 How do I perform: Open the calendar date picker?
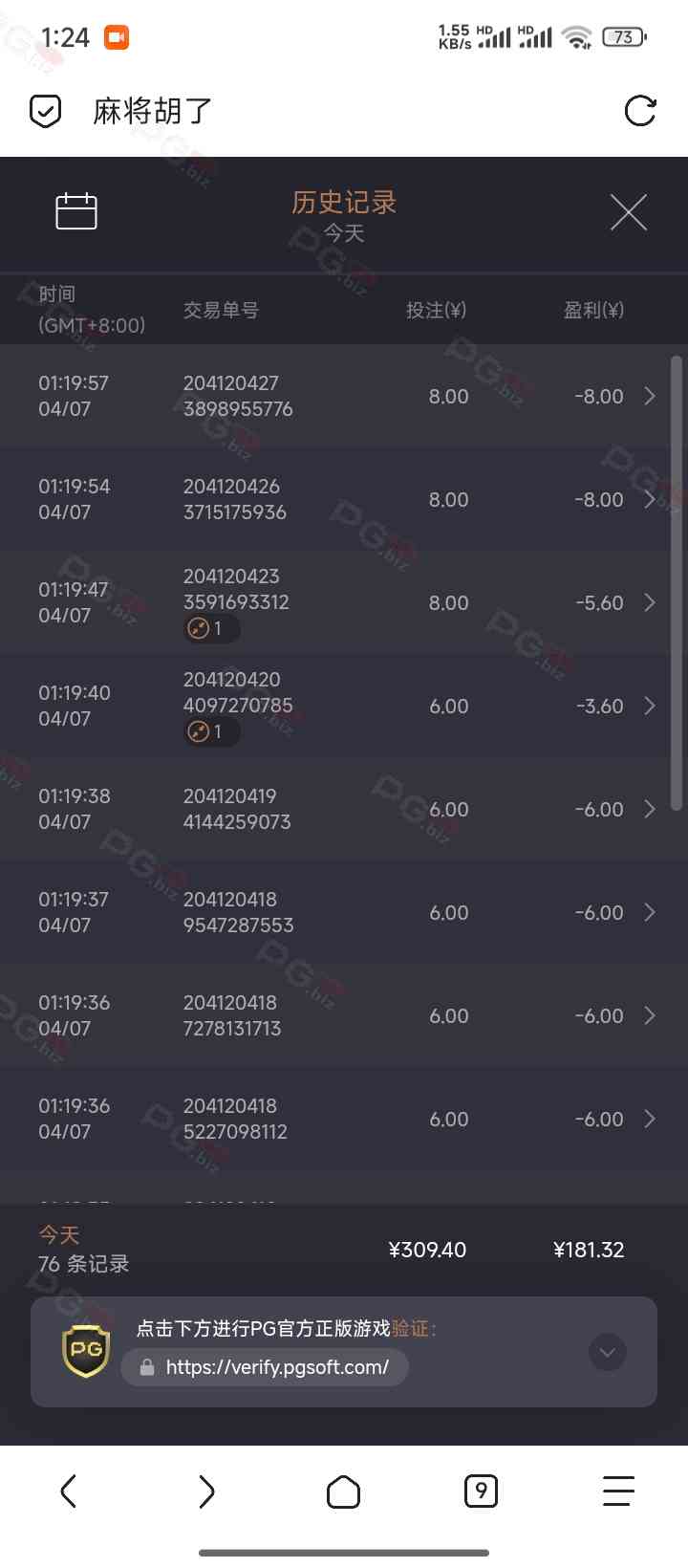(x=76, y=211)
